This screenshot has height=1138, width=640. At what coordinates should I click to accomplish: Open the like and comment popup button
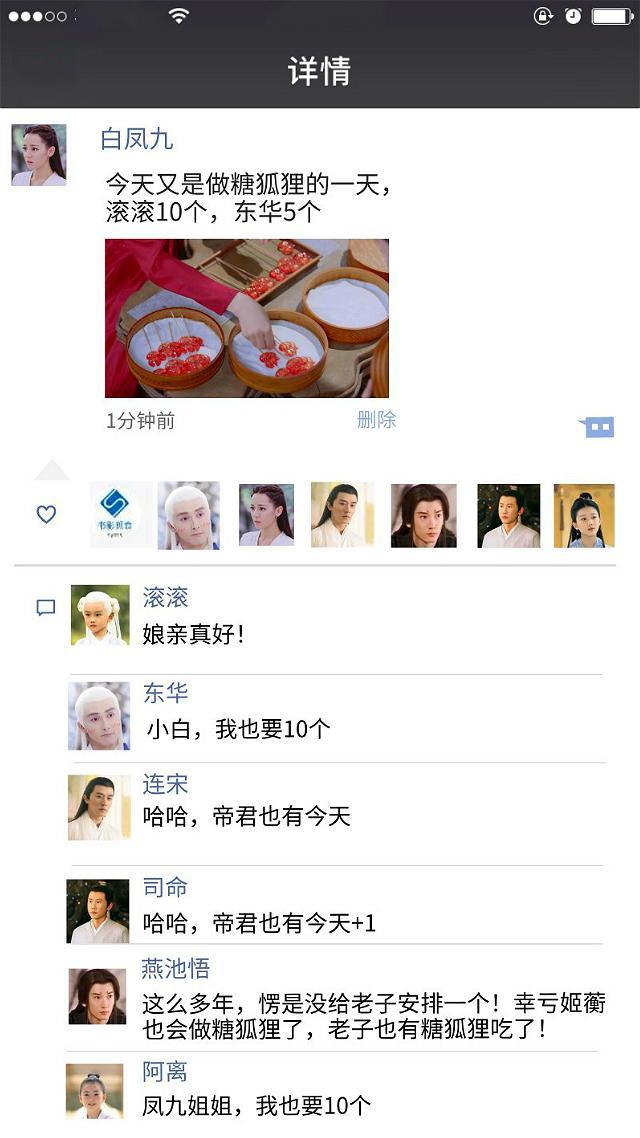[x=597, y=427]
